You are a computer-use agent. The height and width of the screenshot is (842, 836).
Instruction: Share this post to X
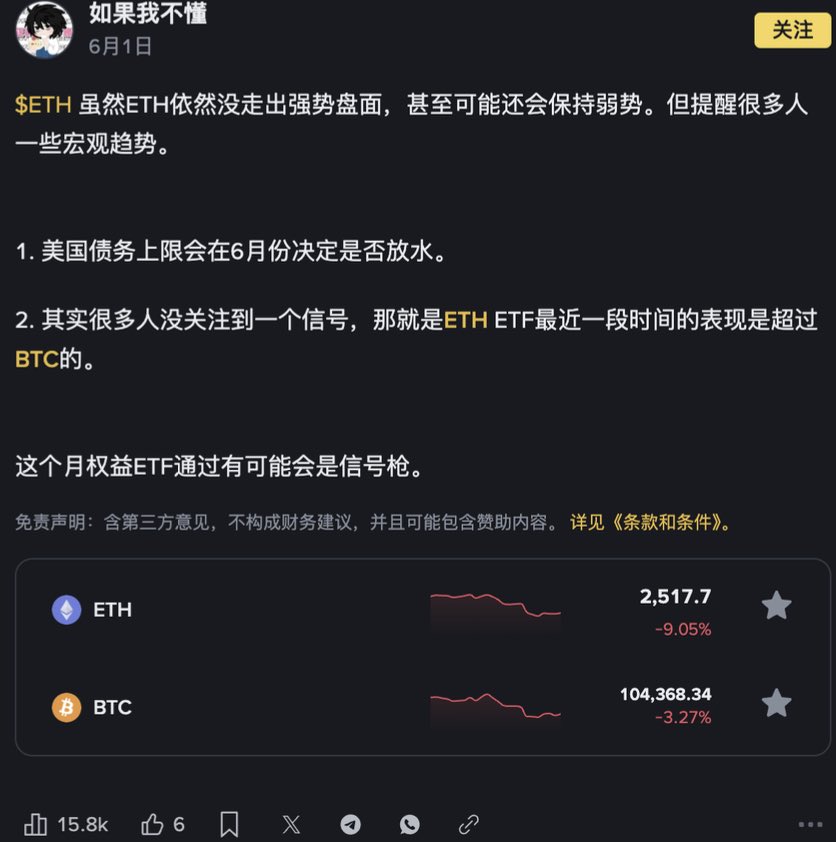[x=291, y=824]
